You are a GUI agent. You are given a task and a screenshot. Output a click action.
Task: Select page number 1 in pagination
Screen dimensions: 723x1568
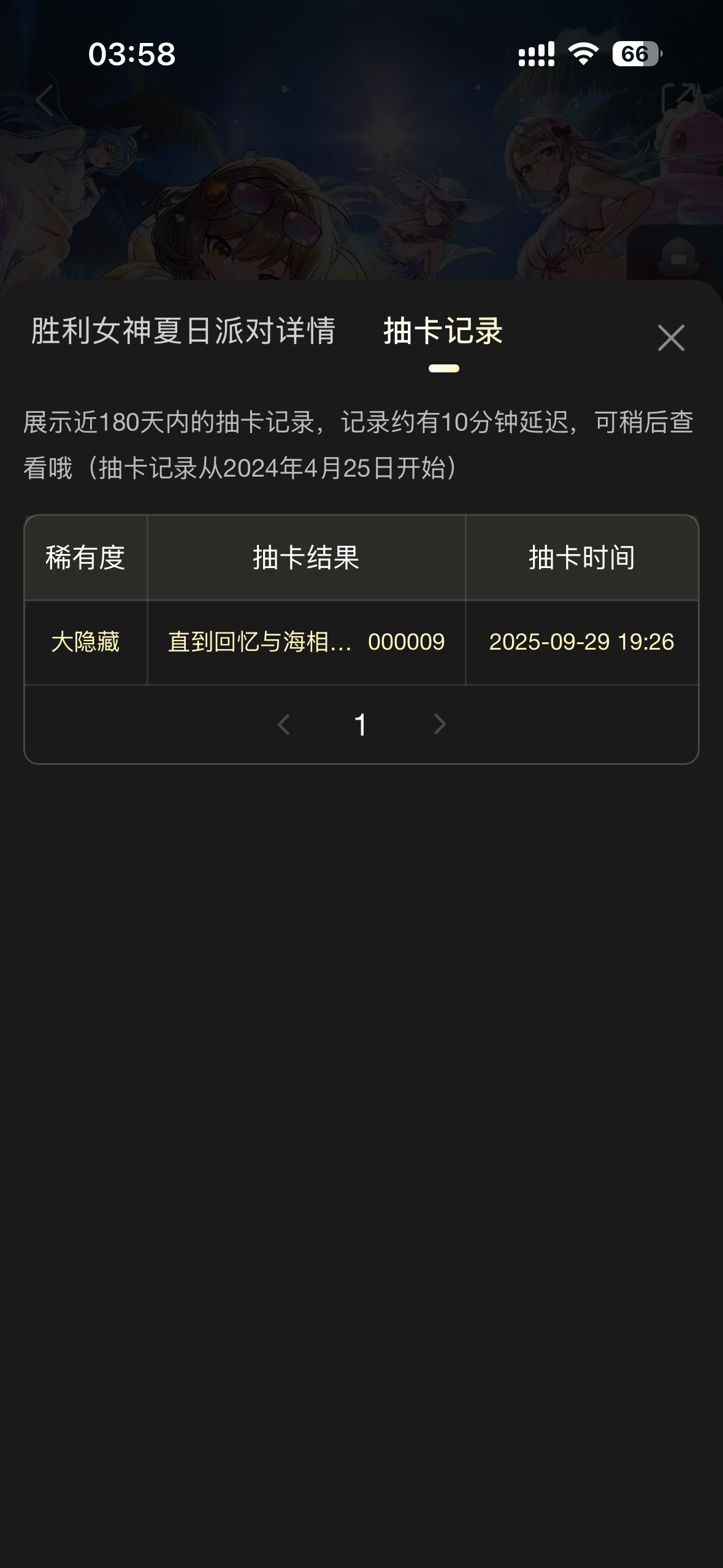[361, 724]
